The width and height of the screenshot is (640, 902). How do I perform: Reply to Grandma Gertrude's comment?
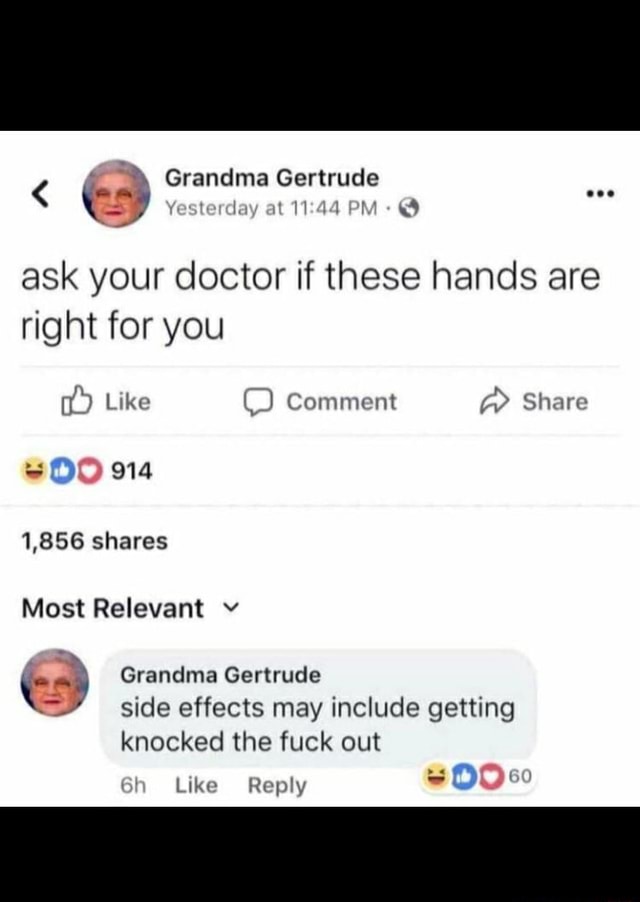point(277,786)
